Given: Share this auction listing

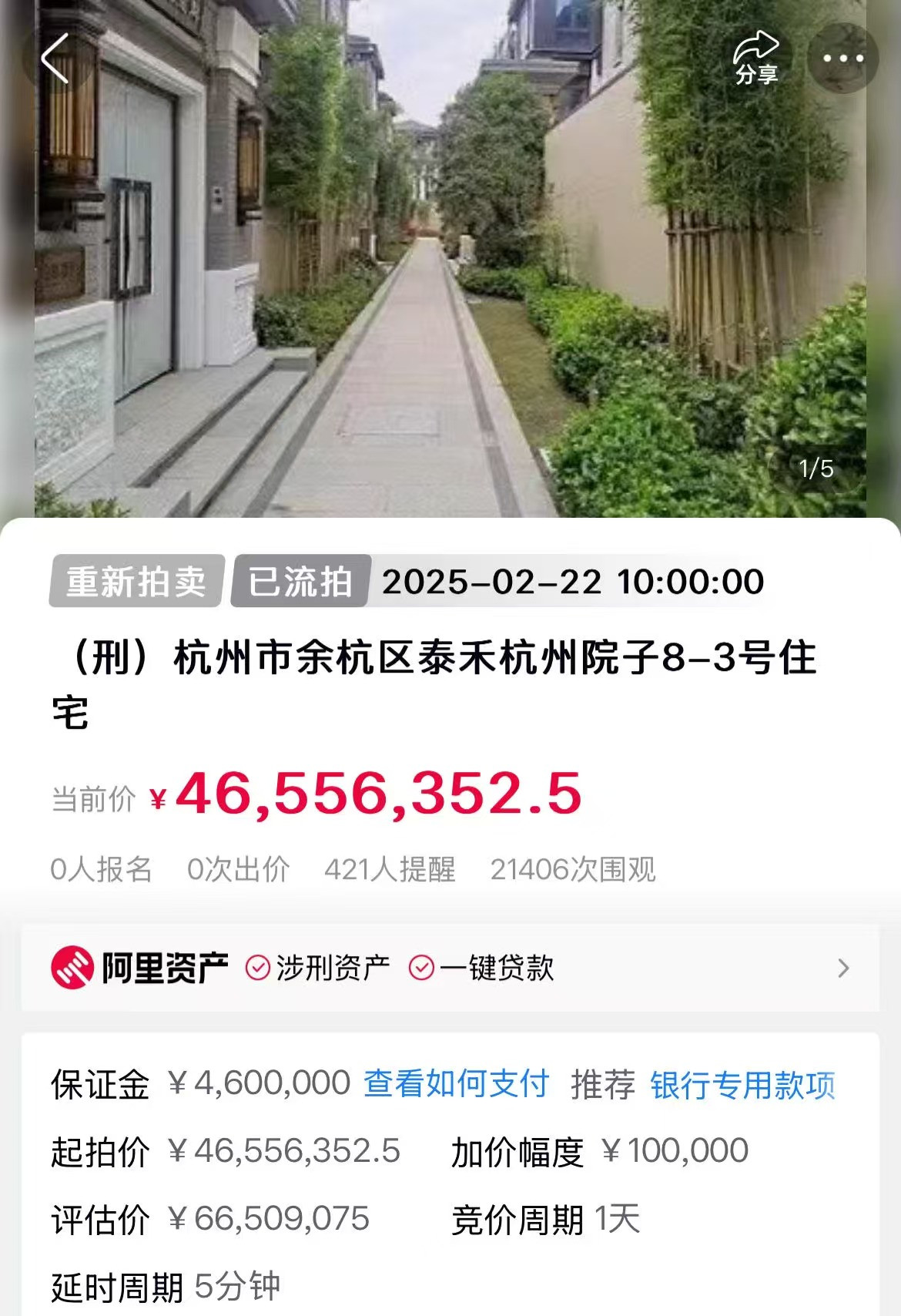Looking at the screenshot, I should pos(756,59).
